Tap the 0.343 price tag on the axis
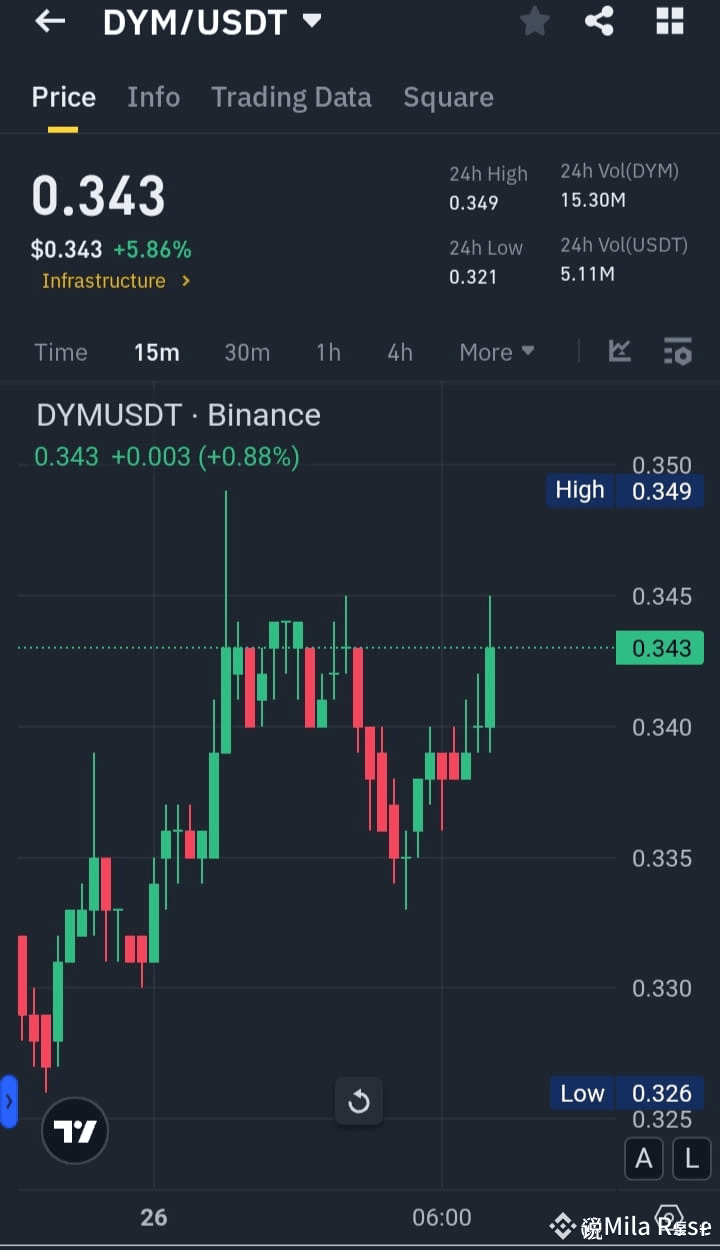 click(x=659, y=648)
